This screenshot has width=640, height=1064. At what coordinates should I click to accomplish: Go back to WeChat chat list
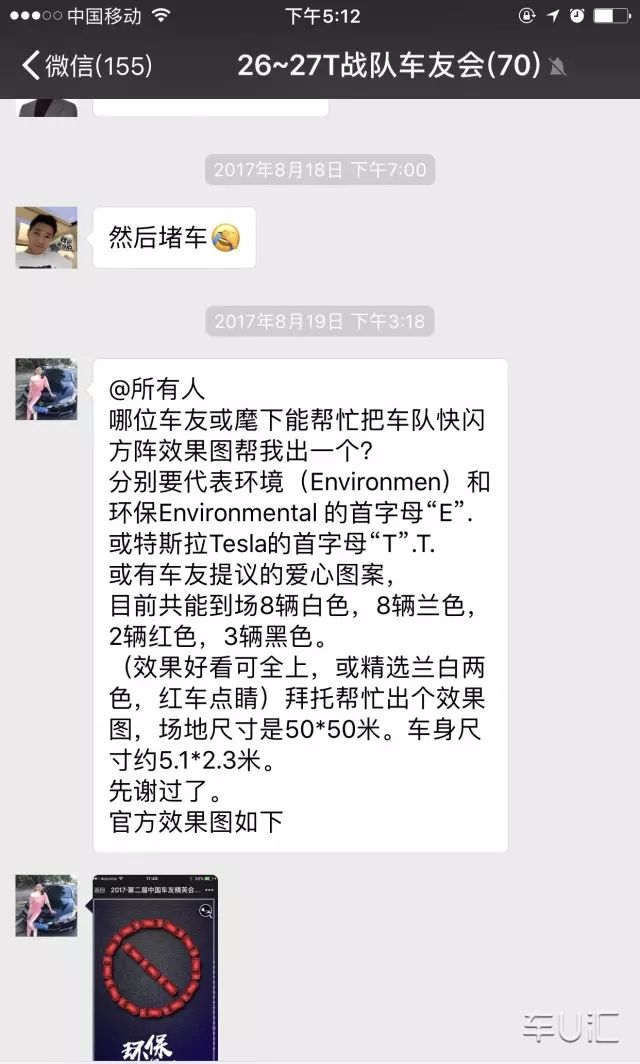(86, 66)
